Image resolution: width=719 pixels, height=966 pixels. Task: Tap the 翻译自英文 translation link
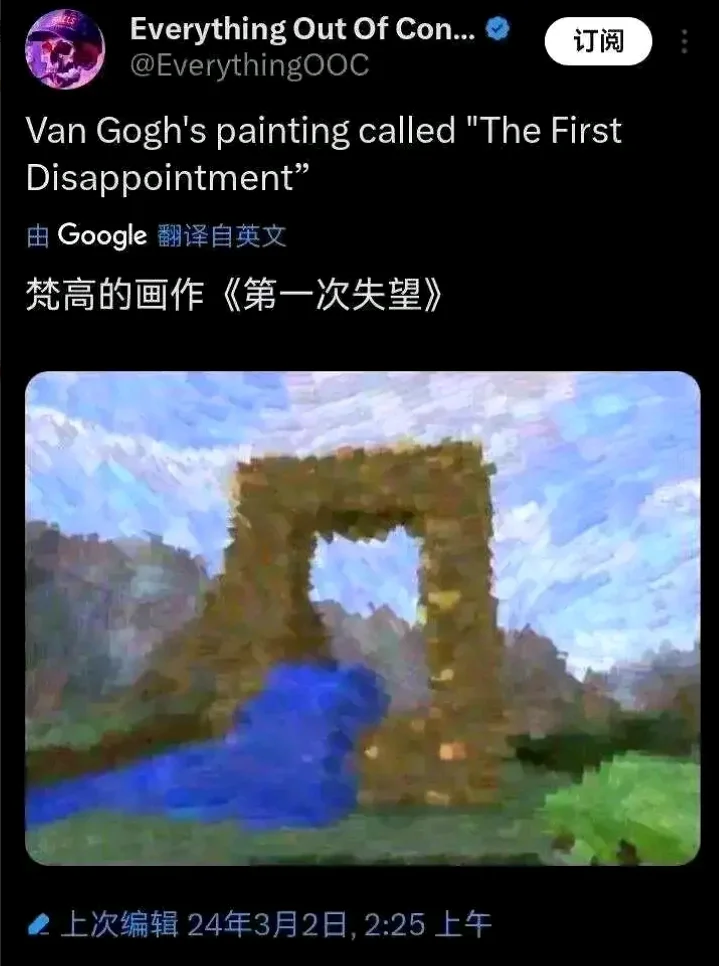coord(222,236)
